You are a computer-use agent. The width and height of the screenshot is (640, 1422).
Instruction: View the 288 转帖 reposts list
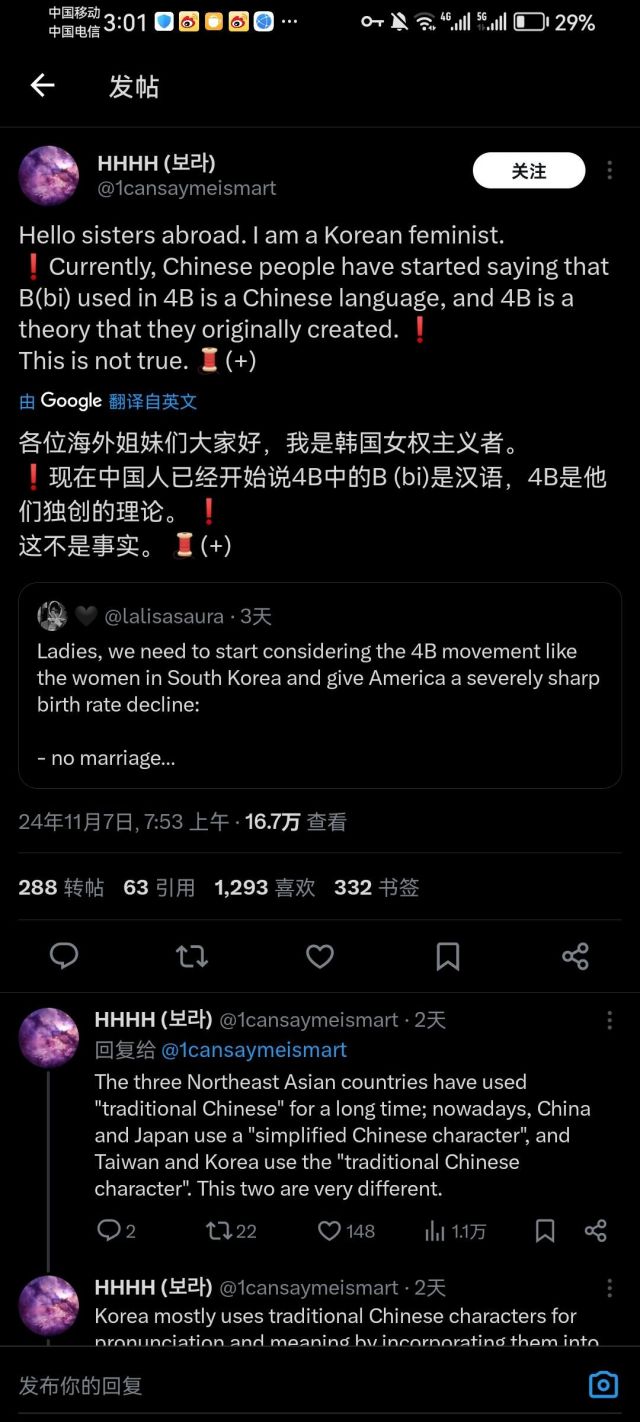pos(61,887)
